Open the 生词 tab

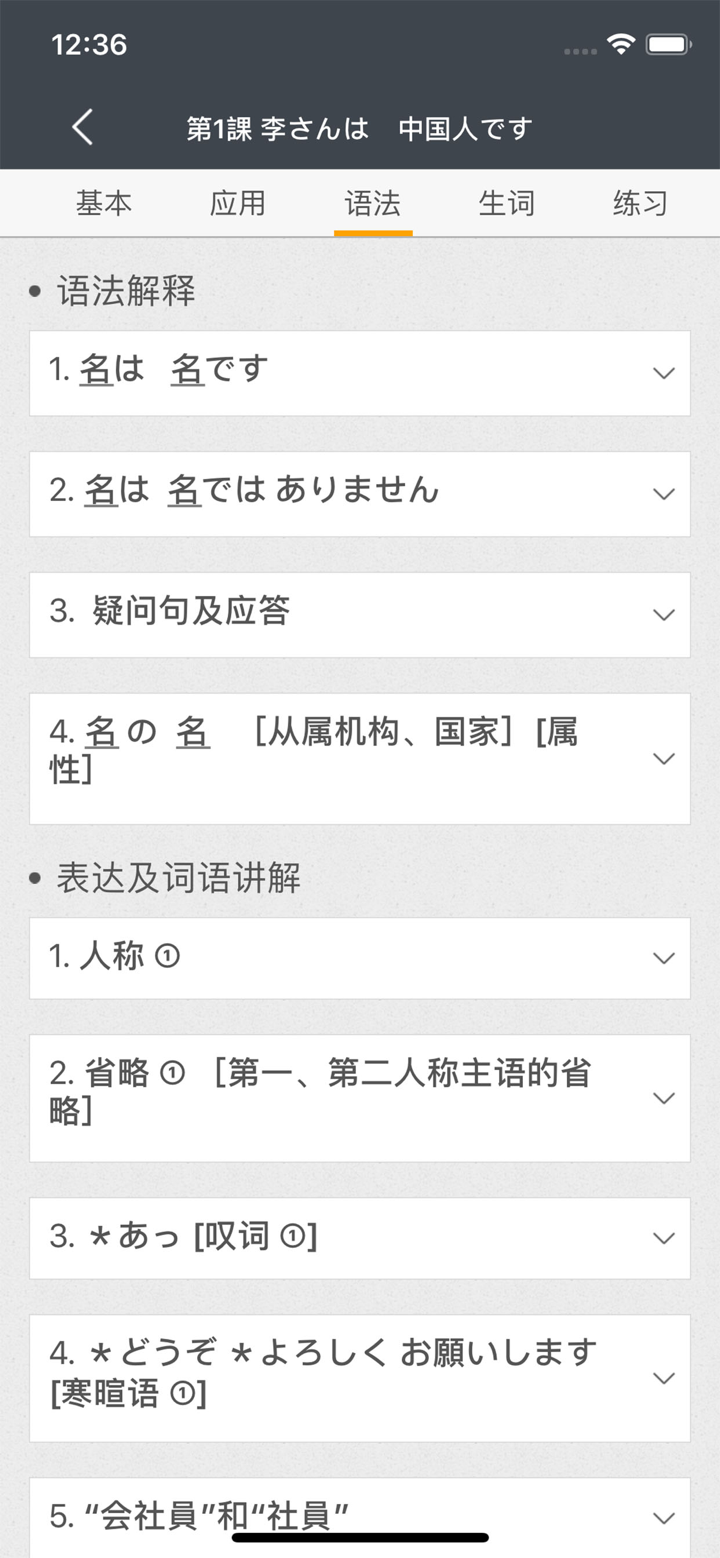point(506,203)
